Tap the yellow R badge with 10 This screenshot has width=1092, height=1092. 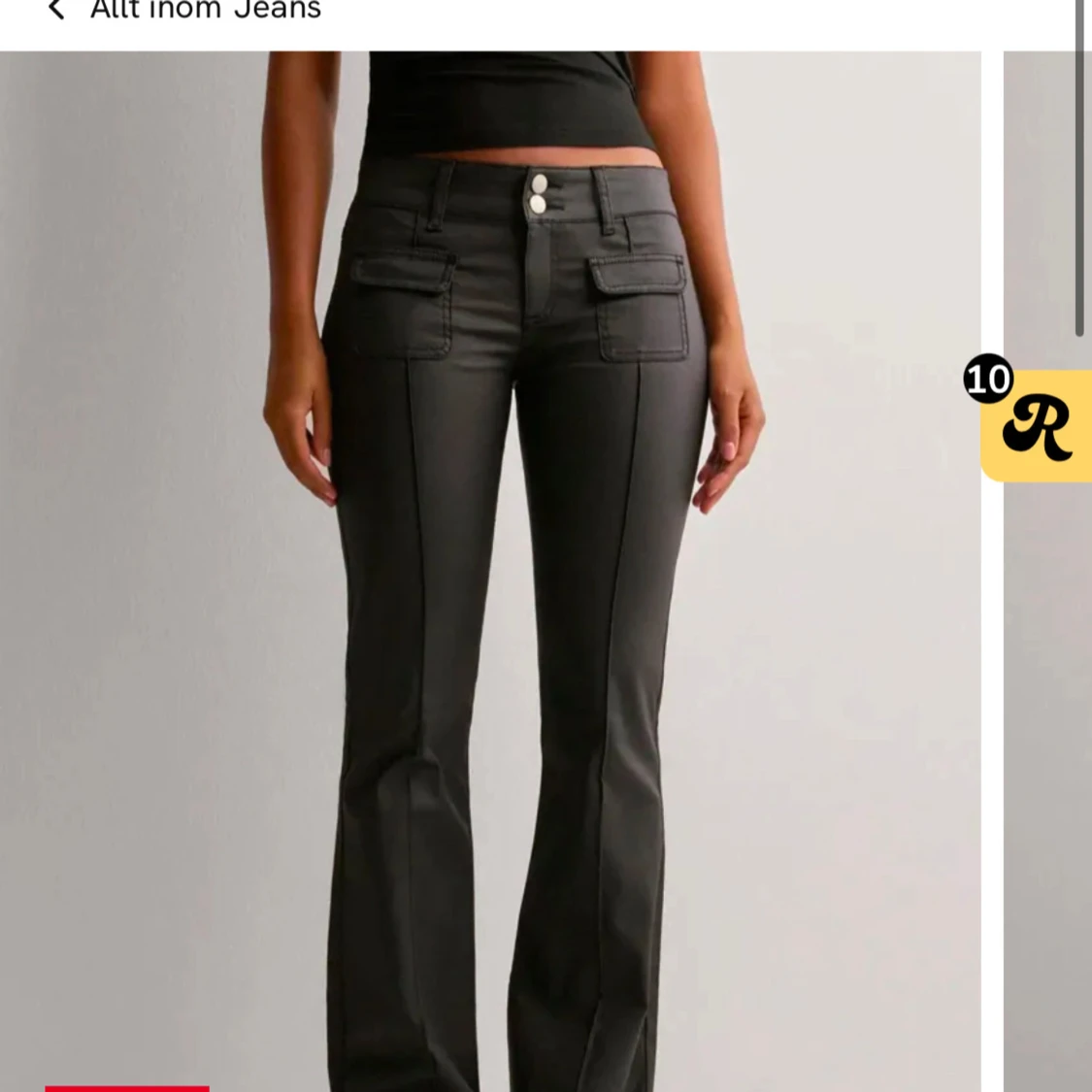pyautogui.click(x=1037, y=426)
